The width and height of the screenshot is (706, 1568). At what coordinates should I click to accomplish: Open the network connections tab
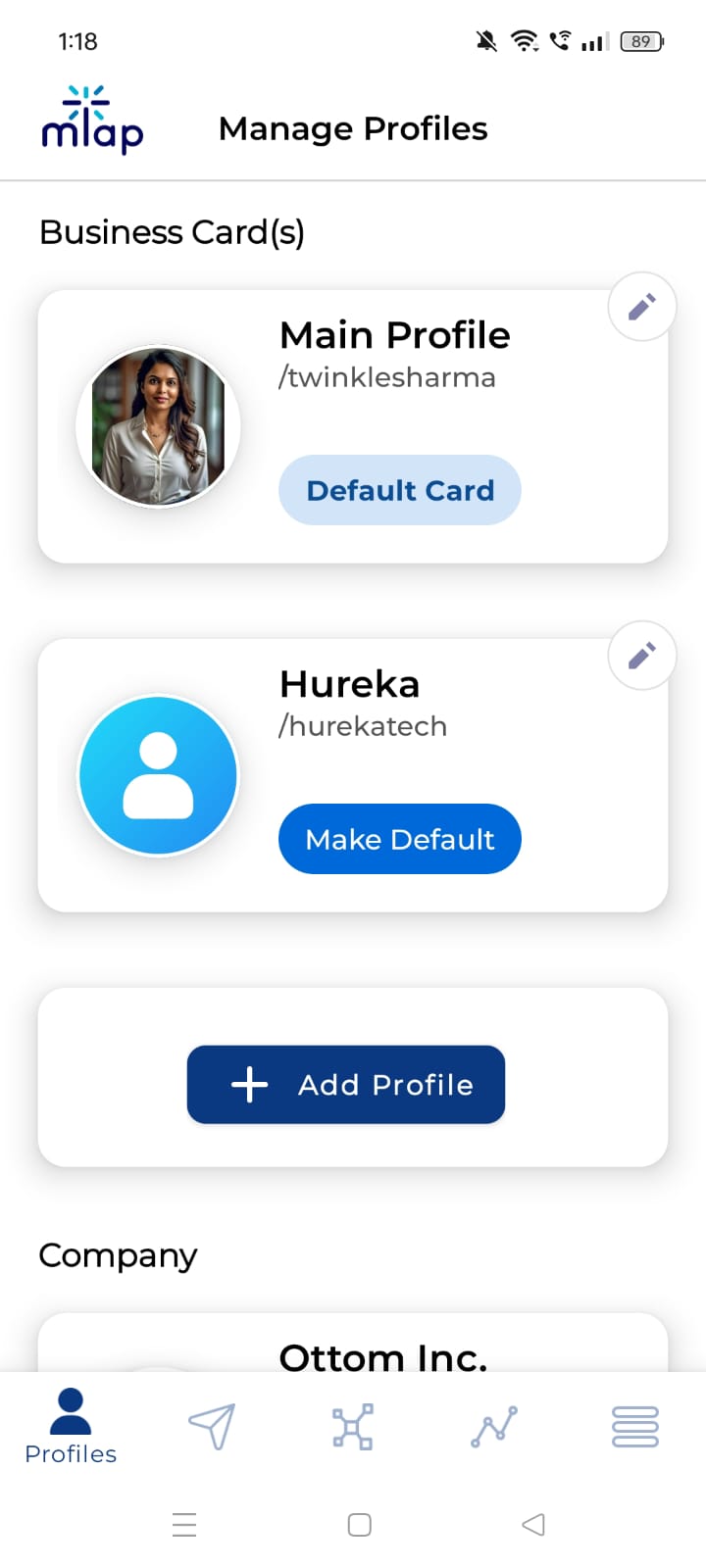pos(353,1426)
